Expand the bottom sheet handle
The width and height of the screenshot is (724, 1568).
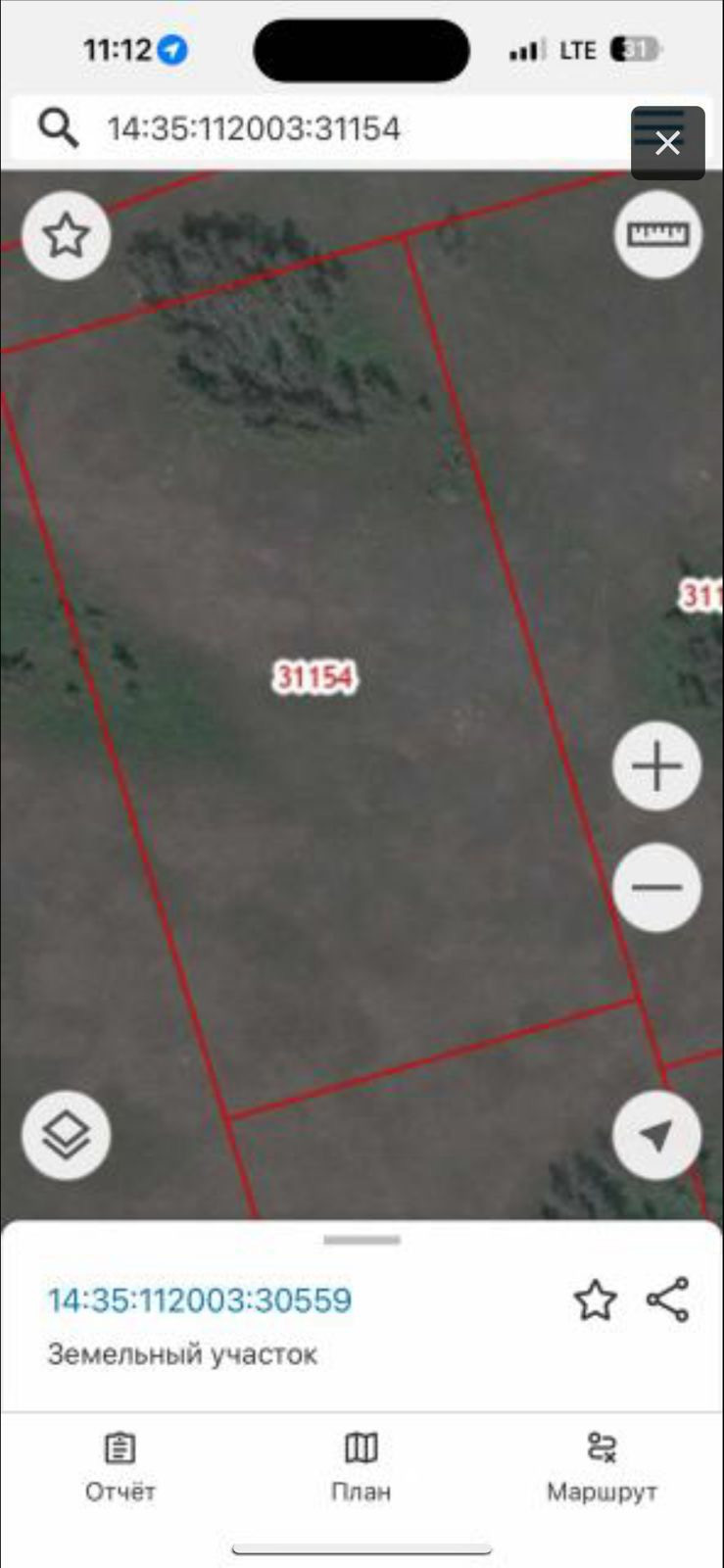(x=362, y=1240)
